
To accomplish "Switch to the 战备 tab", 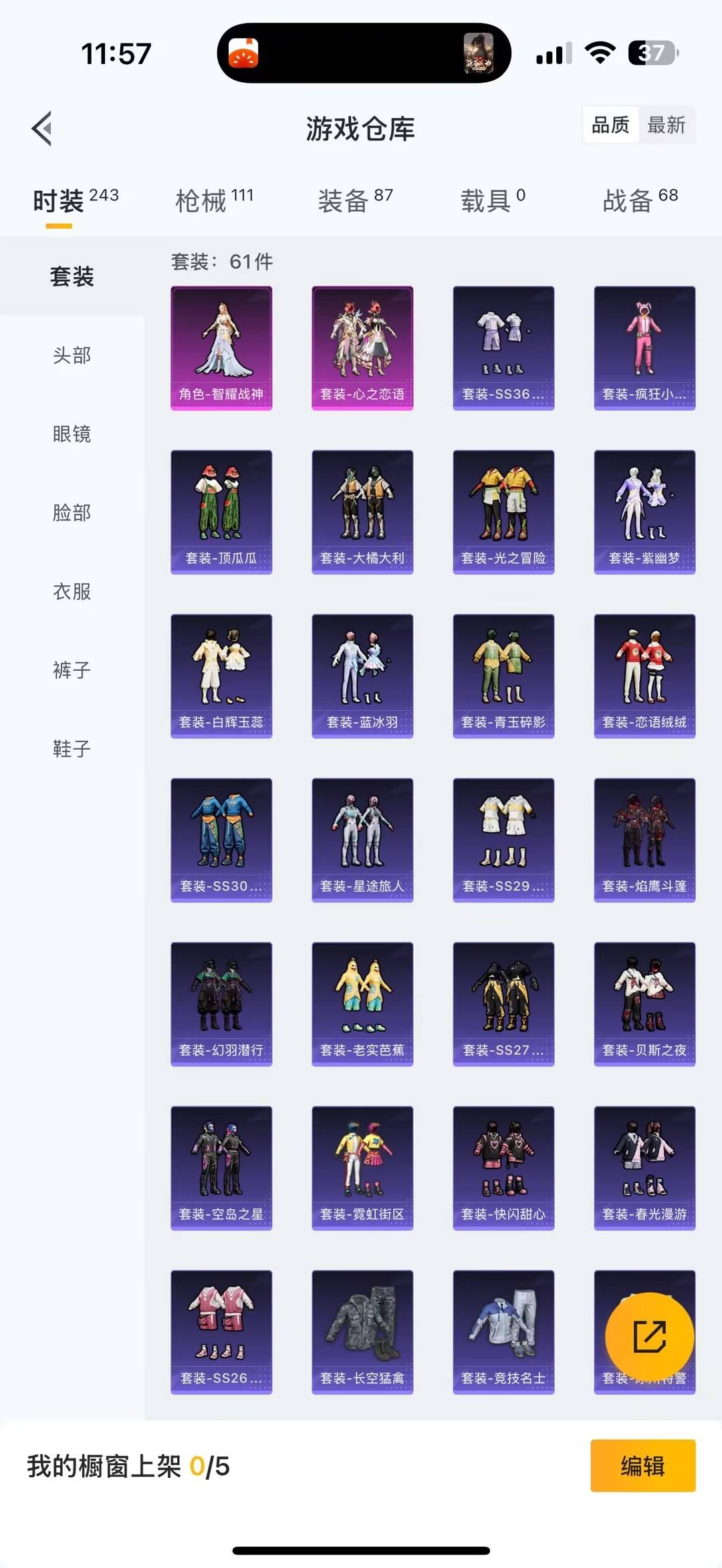I will coord(640,200).
